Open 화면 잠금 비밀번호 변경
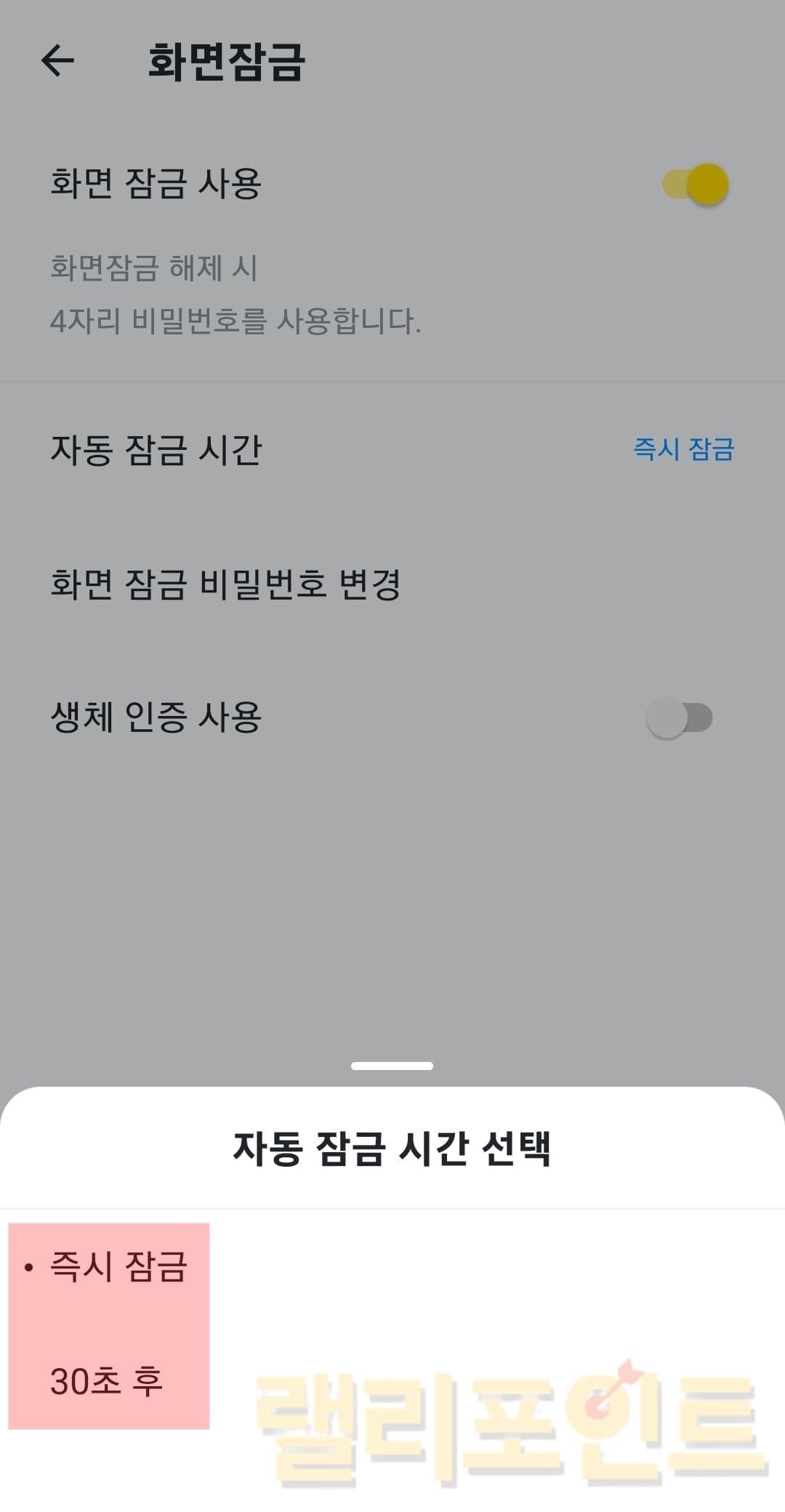 pos(225,584)
